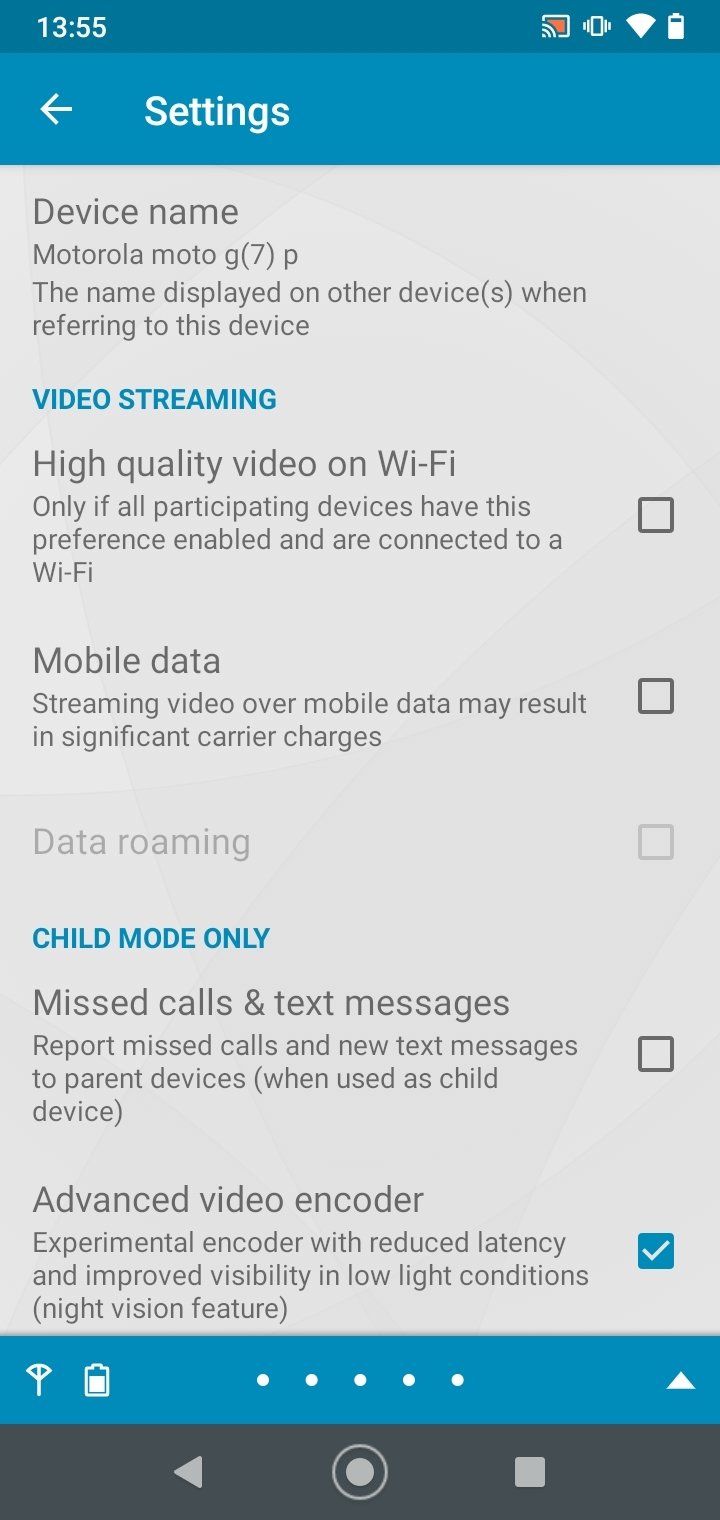The height and width of the screenshot is (1520, 720).
Task: Enable Missed calls & text messages reporting
Action: (656, 1054)
